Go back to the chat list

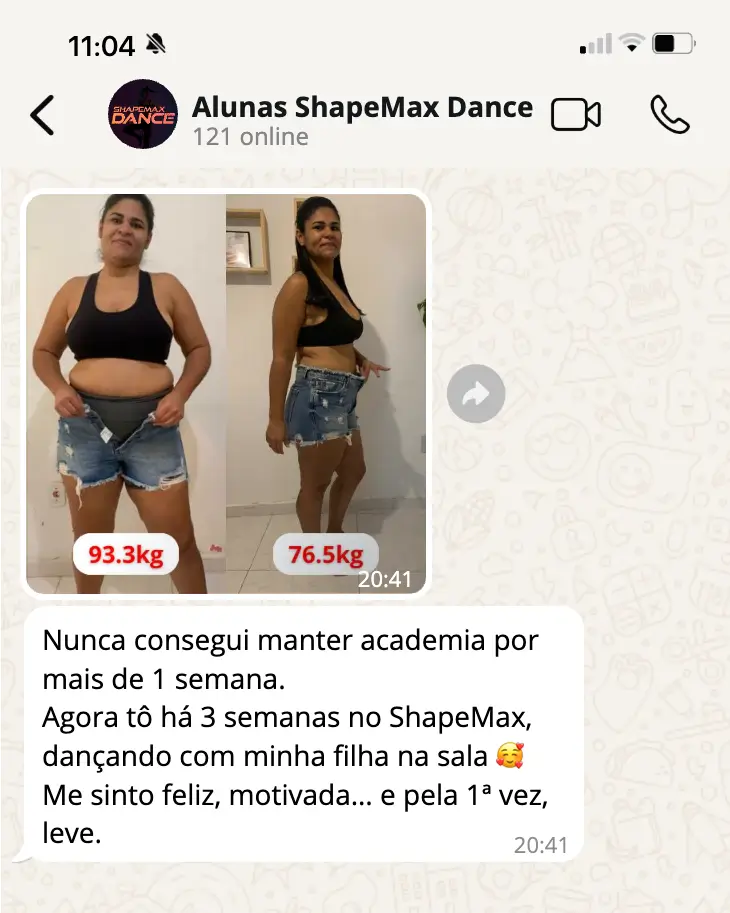(x=42, y=116)
